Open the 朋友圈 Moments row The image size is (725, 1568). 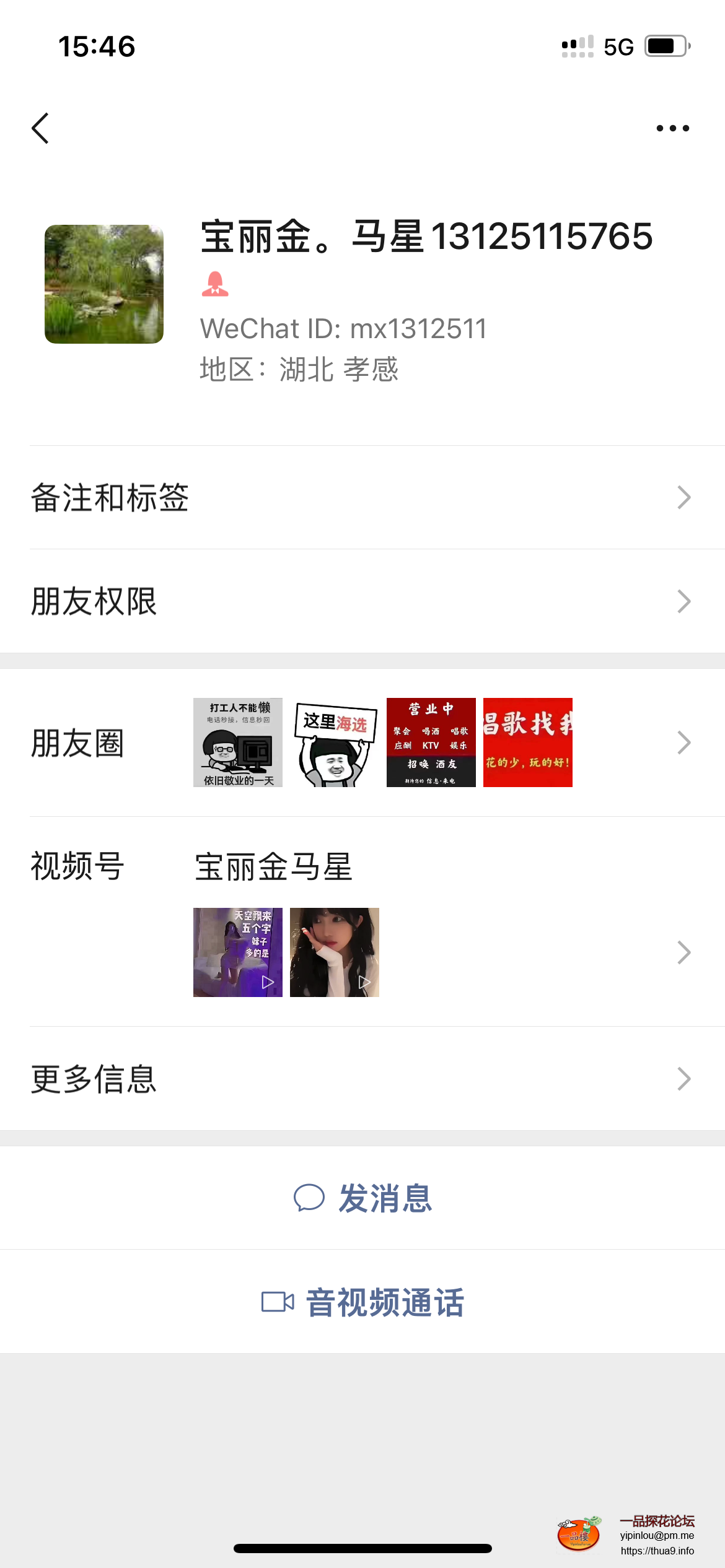(x=362, y=743)
